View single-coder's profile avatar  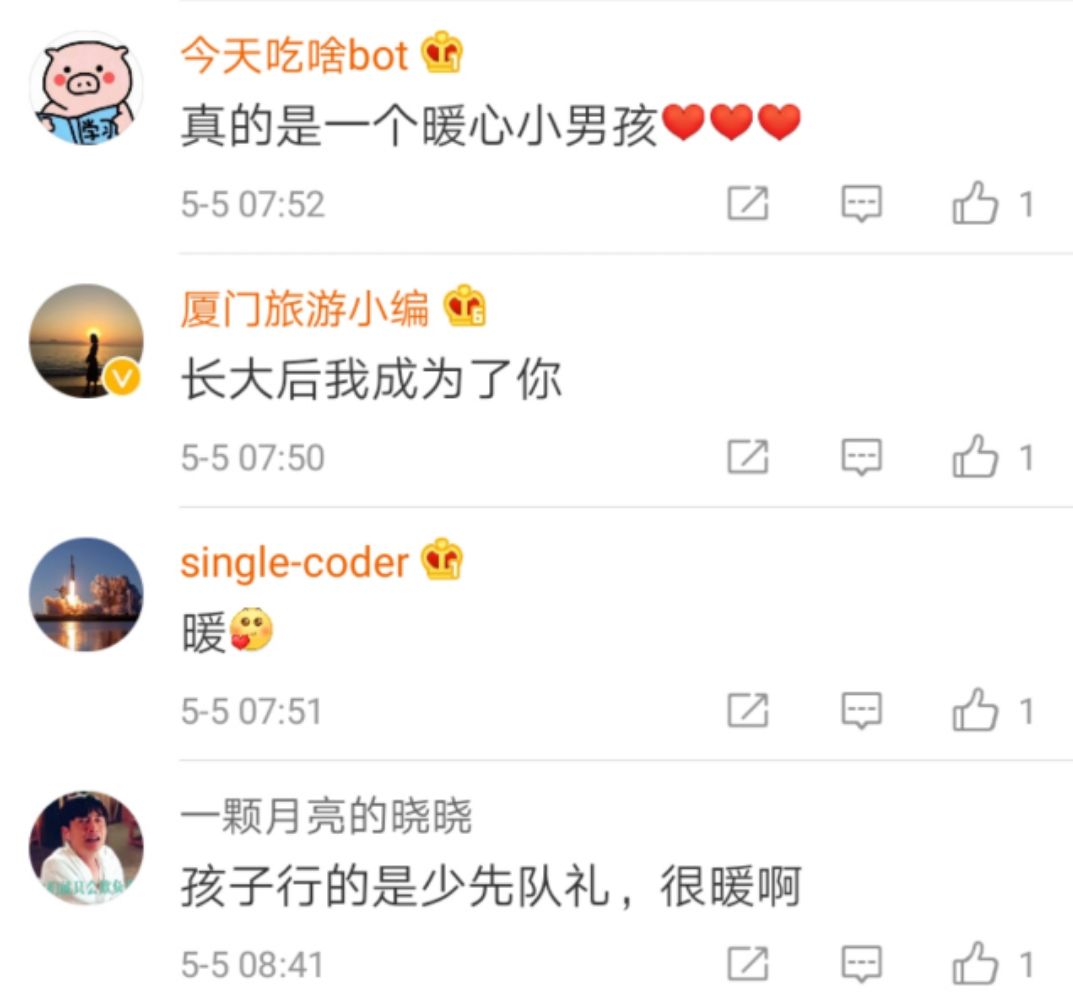pyautogui.click(x=86, y=595)
